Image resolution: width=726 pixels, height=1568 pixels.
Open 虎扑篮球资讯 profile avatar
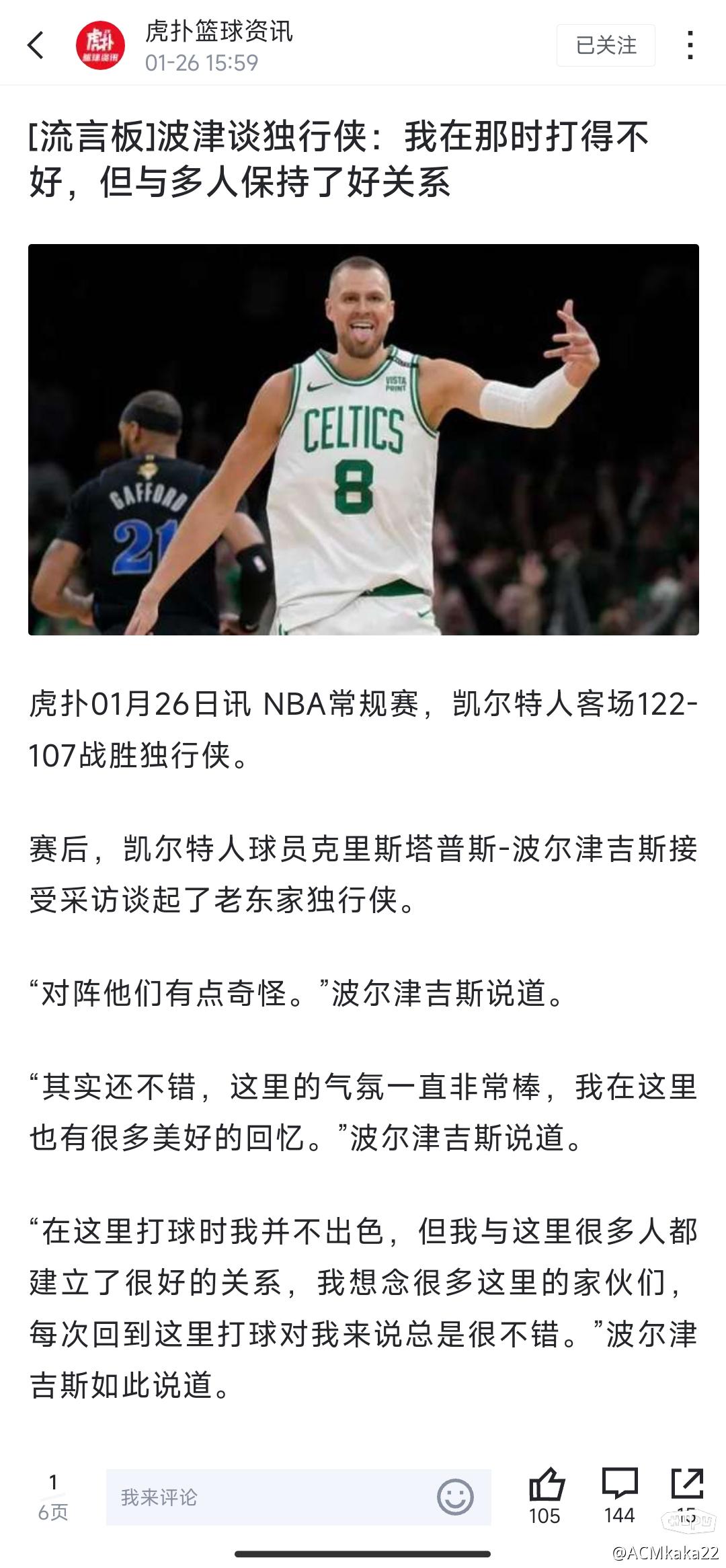100,45
